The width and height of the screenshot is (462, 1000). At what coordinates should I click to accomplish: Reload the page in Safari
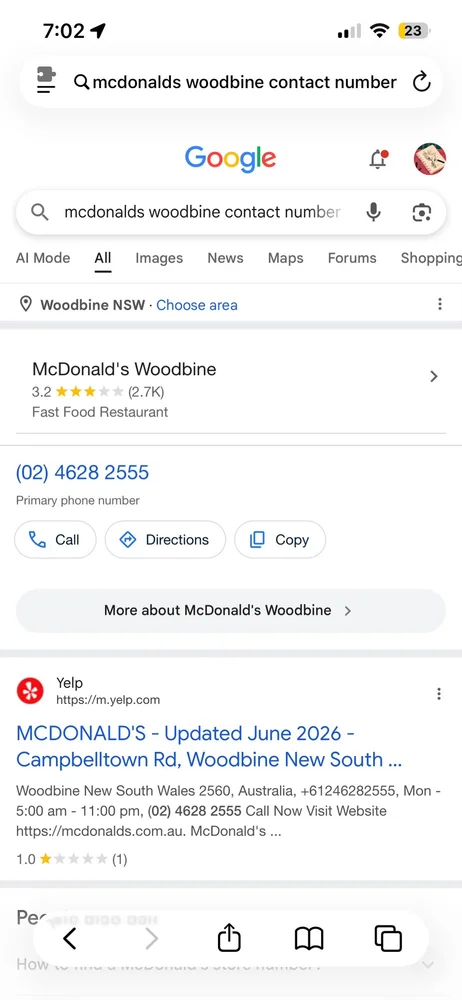click(421, 82)
